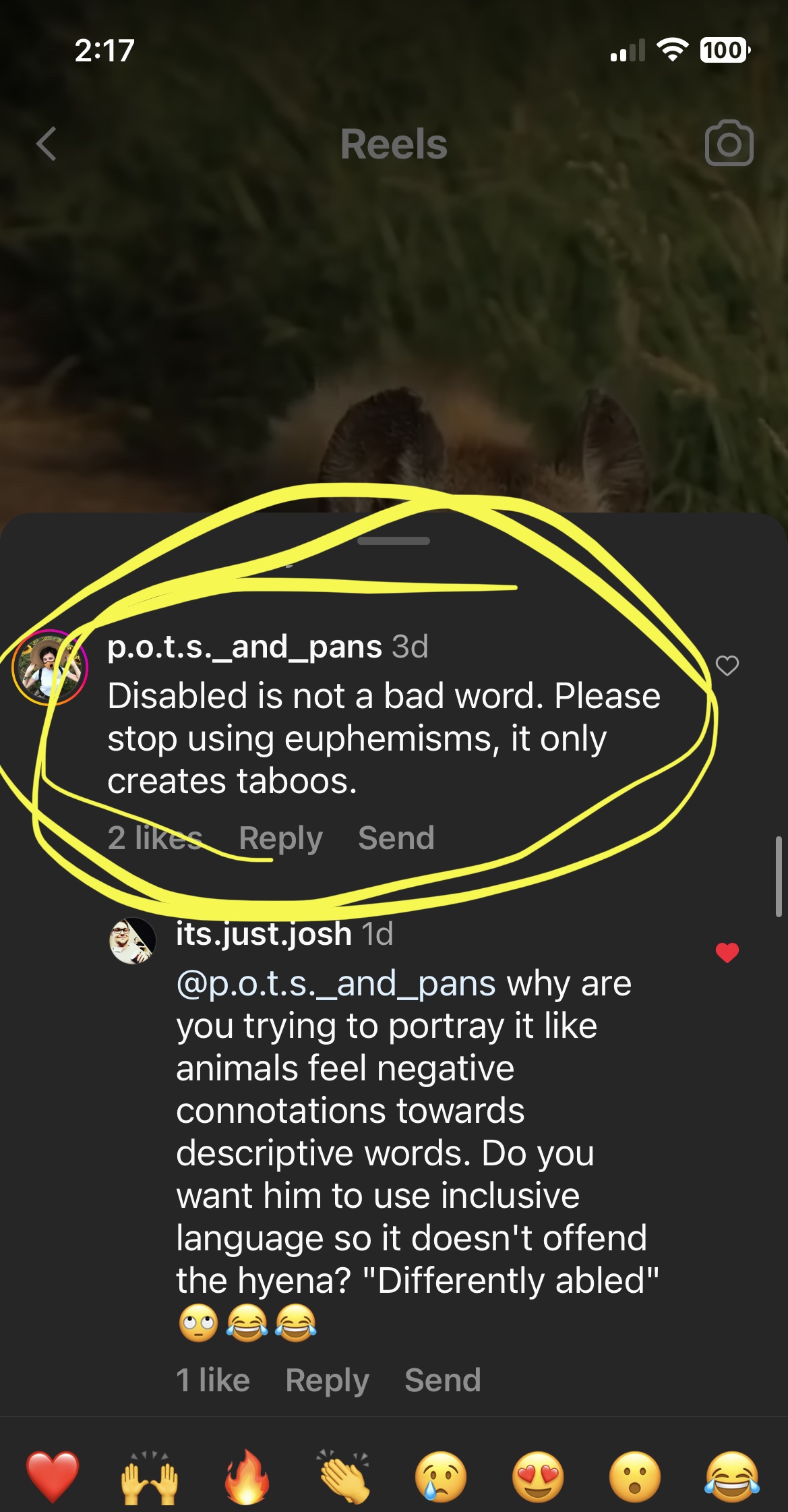Send p.o.t.s._and_pans' comment to someone

[x=396, y=838]
